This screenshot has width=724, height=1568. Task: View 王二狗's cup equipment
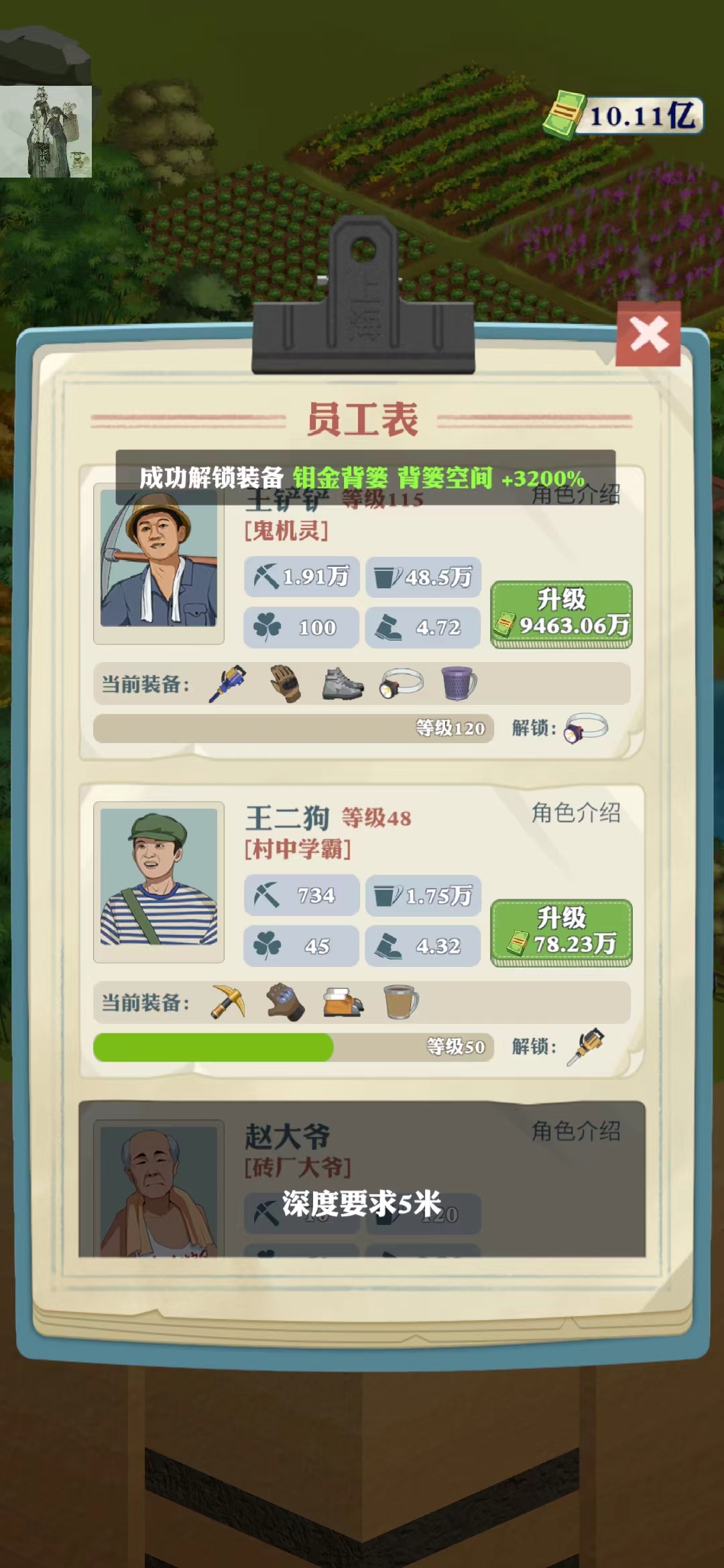[x=401, y=1002]
